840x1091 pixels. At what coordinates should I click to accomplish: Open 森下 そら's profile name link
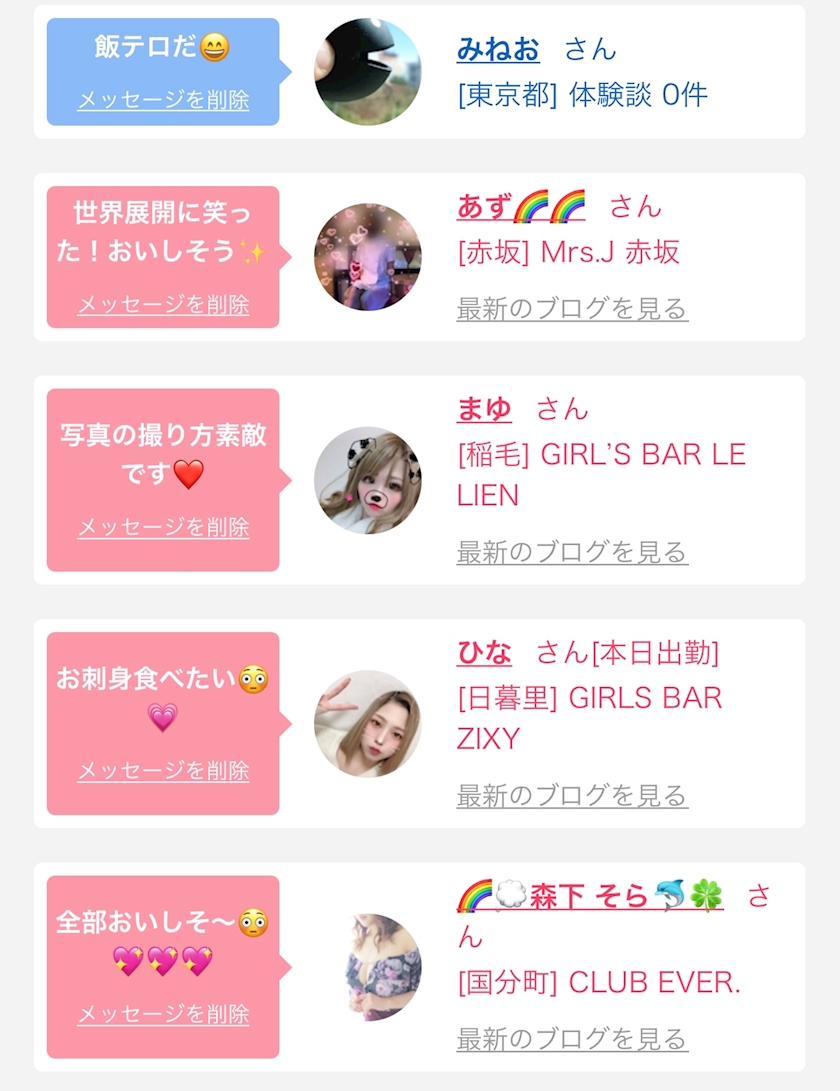590,896
